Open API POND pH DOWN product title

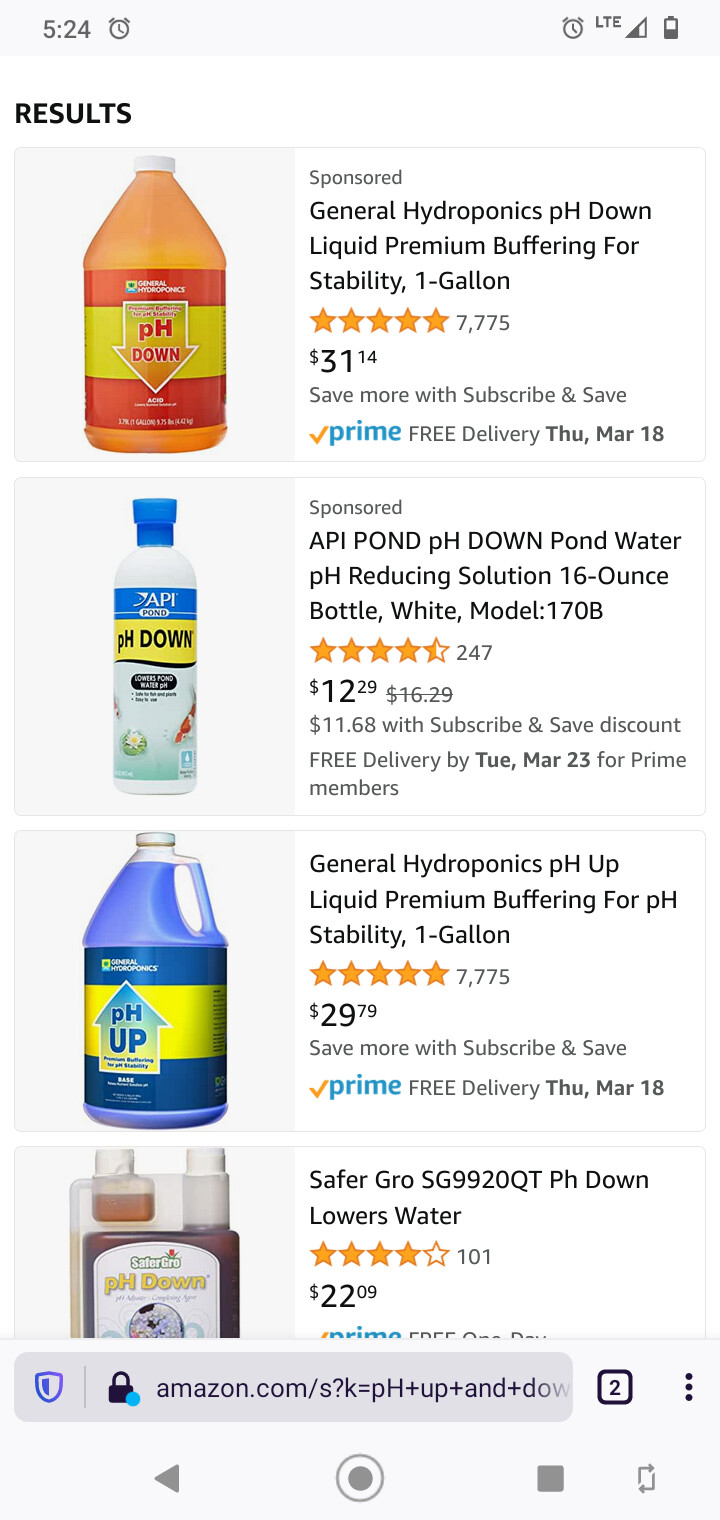click(x=495, y=575)
